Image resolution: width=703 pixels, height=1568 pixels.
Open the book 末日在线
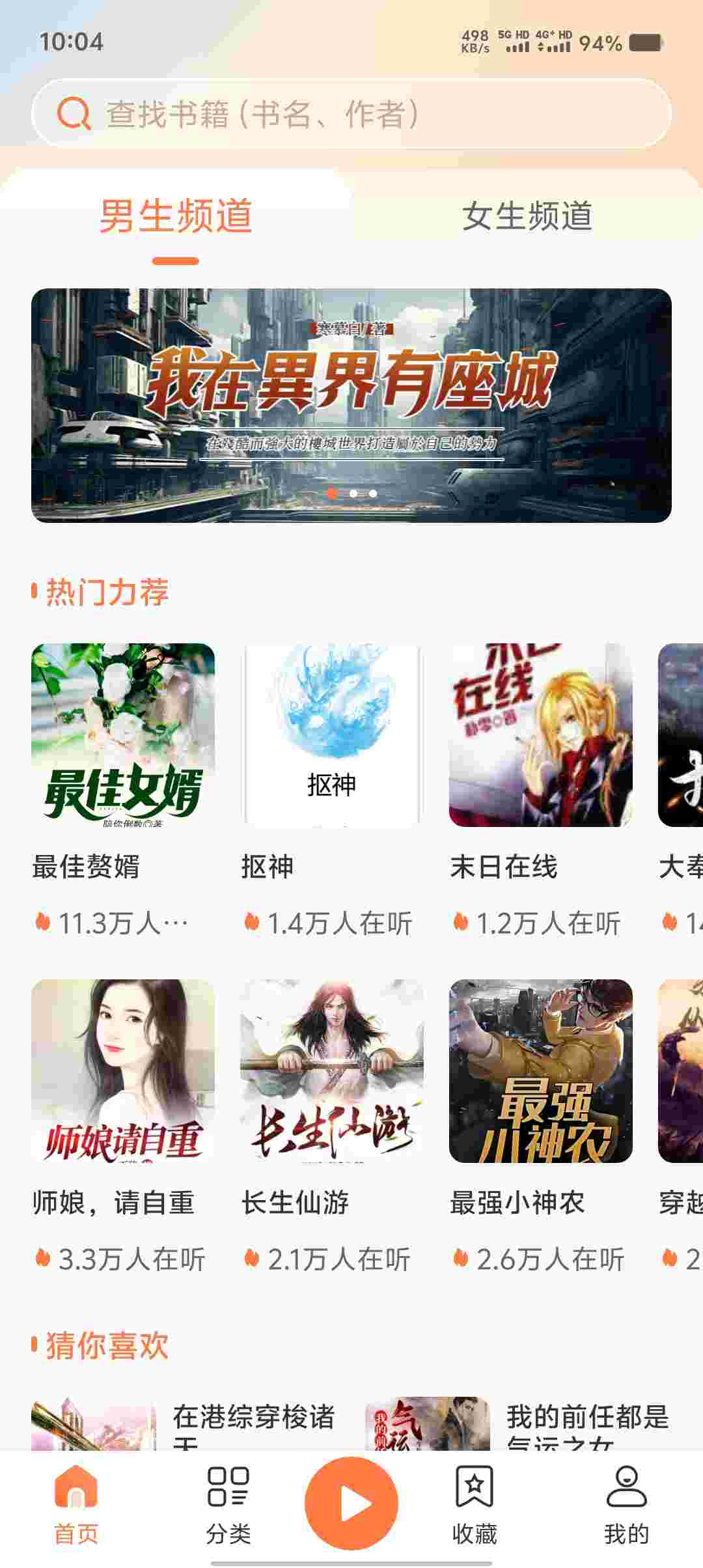tap(540, 735)
